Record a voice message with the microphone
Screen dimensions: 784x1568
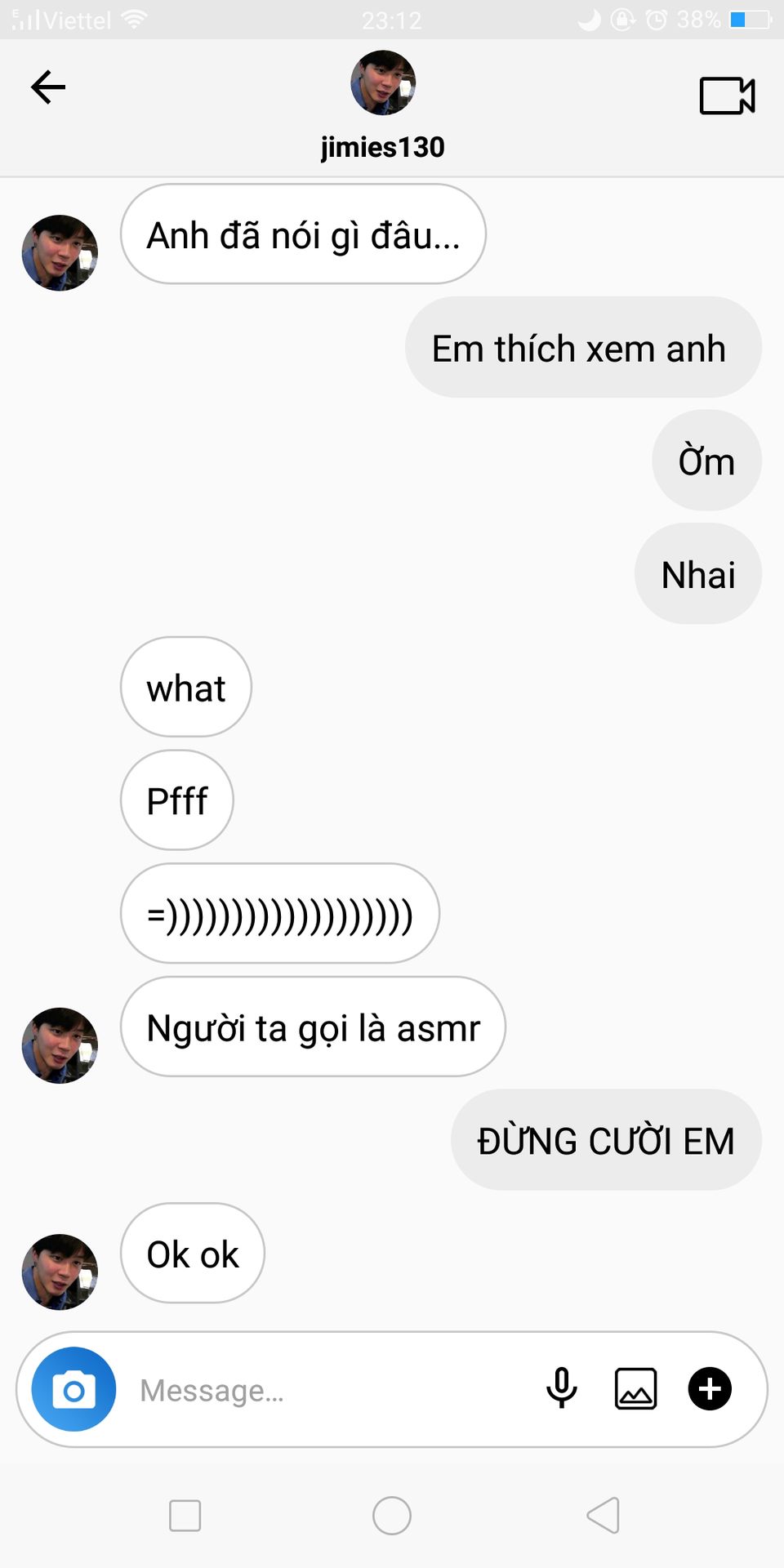pyautogui.click(x=562, y=1388)
